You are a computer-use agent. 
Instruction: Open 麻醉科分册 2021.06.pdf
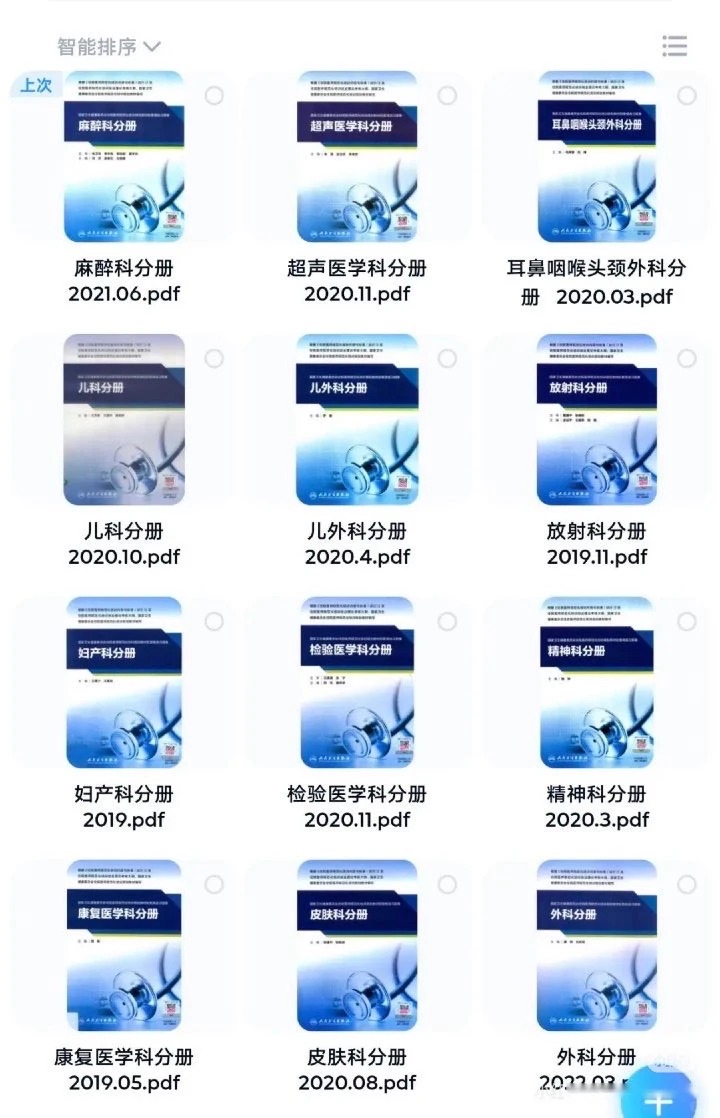[123, 156]
